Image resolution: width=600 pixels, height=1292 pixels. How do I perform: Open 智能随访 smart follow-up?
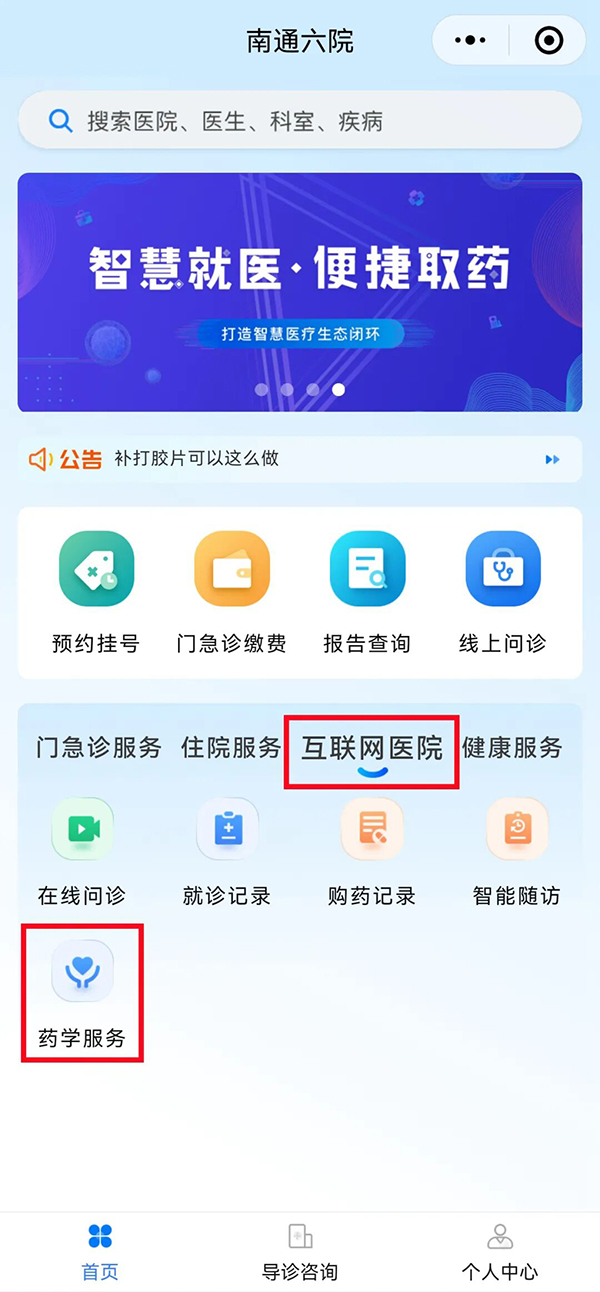(517, 850)
